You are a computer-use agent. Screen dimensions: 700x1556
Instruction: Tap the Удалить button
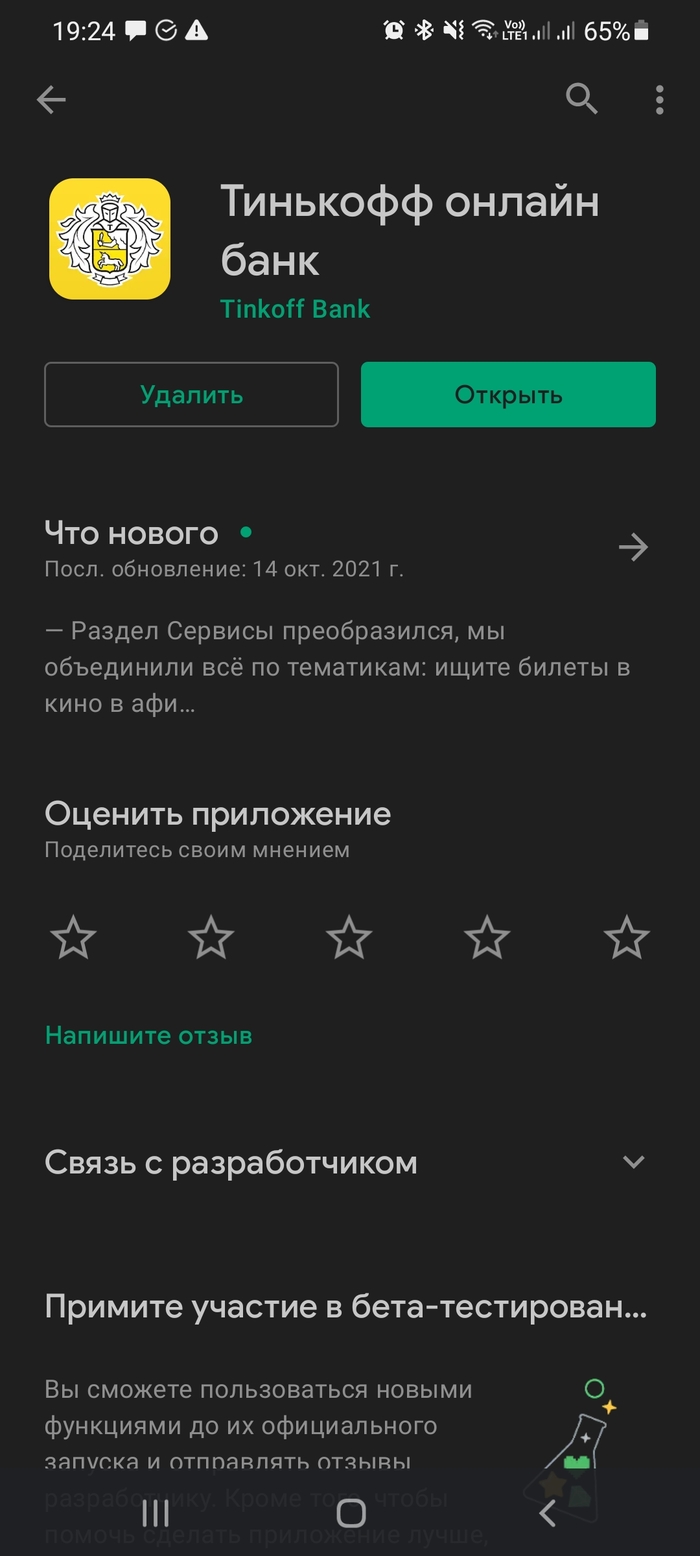[191, 394]
